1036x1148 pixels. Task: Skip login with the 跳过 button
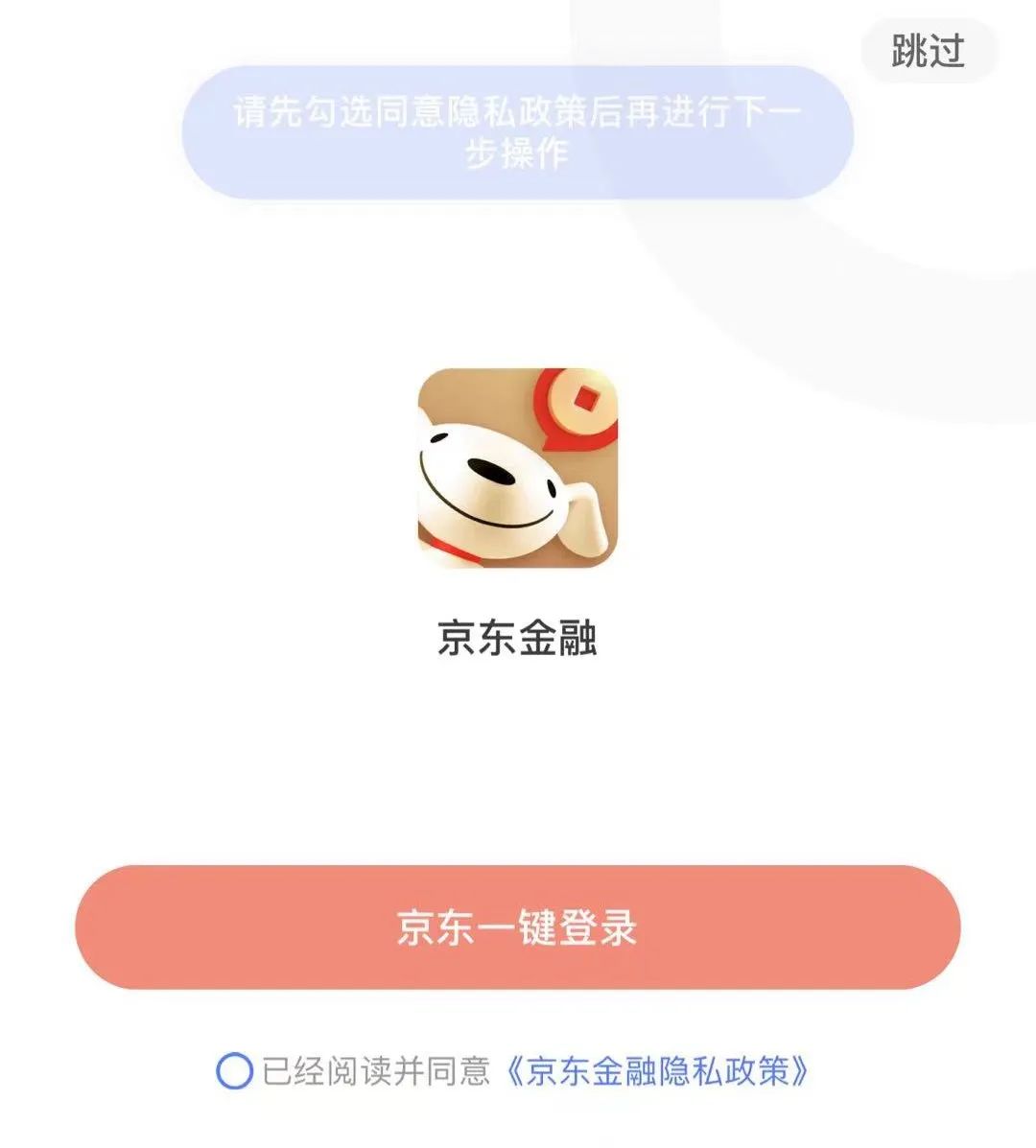[x=928, y=51]
